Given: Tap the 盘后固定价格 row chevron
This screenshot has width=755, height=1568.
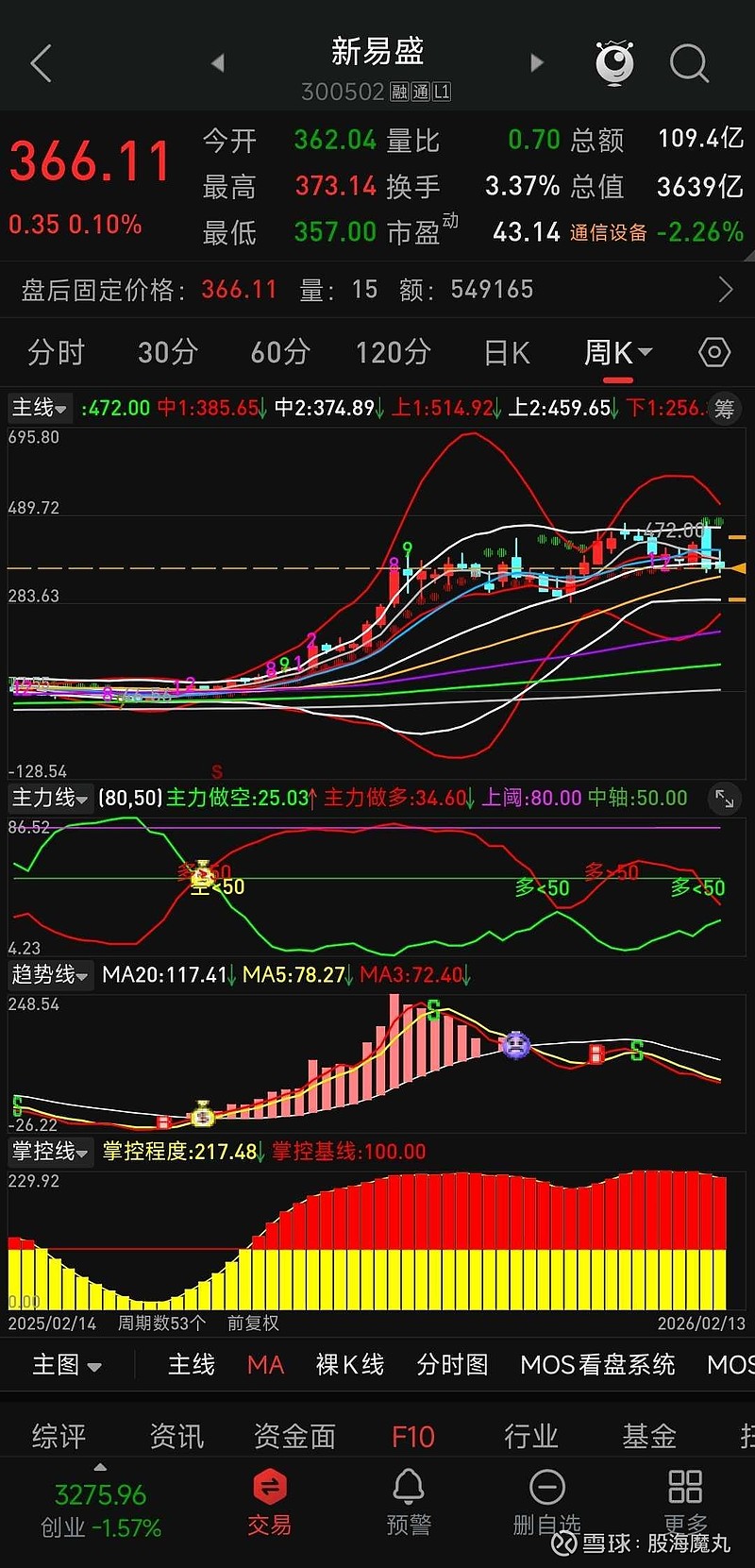Looking at the screenshot, I should [727, 289].
